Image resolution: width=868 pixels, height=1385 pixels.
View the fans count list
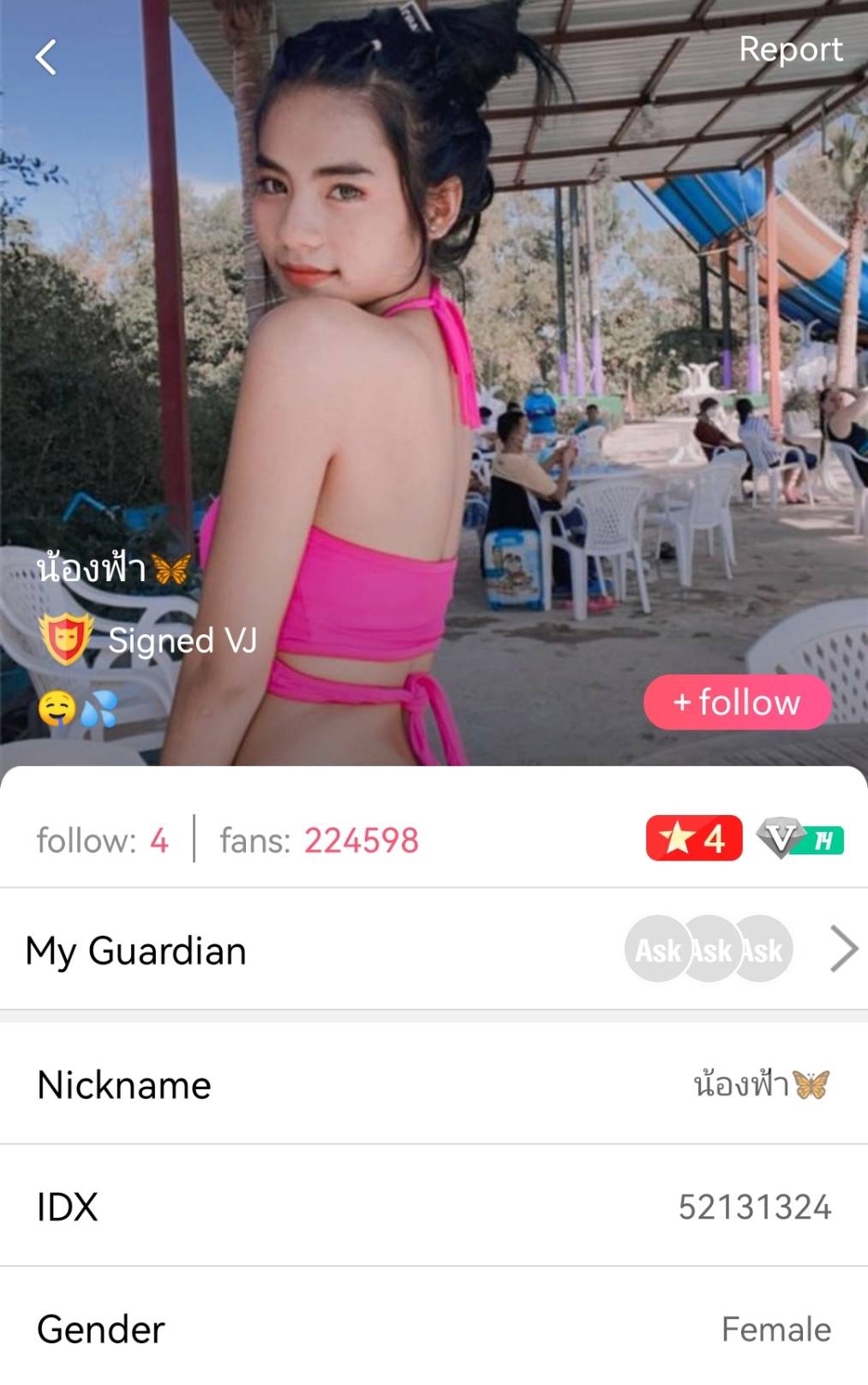[x=319, y=840]
